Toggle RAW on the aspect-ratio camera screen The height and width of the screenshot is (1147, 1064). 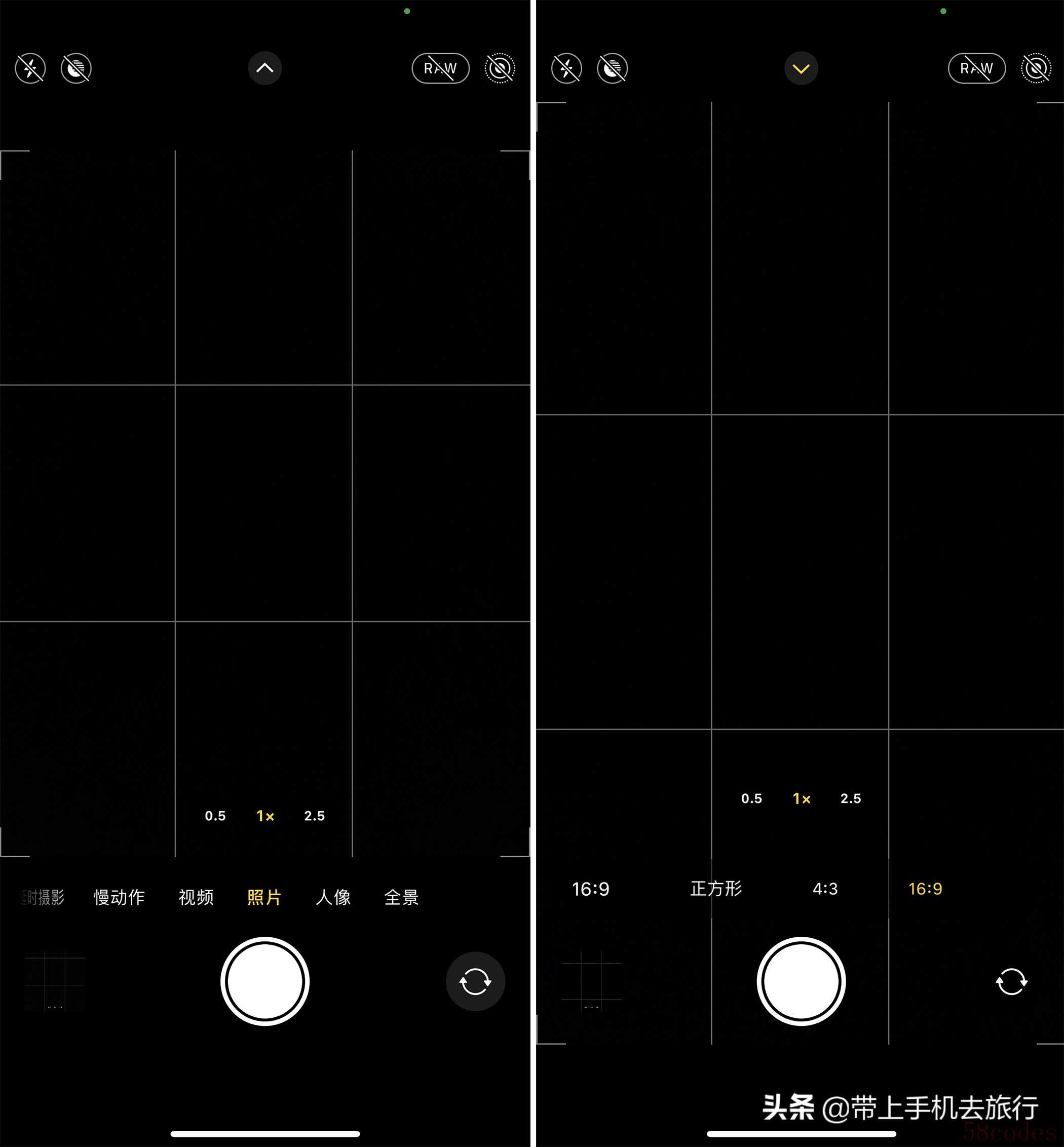click(x=976, y=68)
